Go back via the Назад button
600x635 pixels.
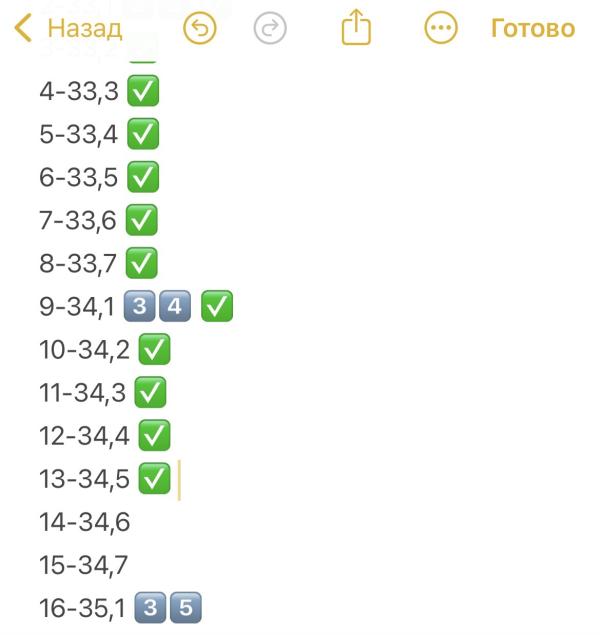click(68, 28)
